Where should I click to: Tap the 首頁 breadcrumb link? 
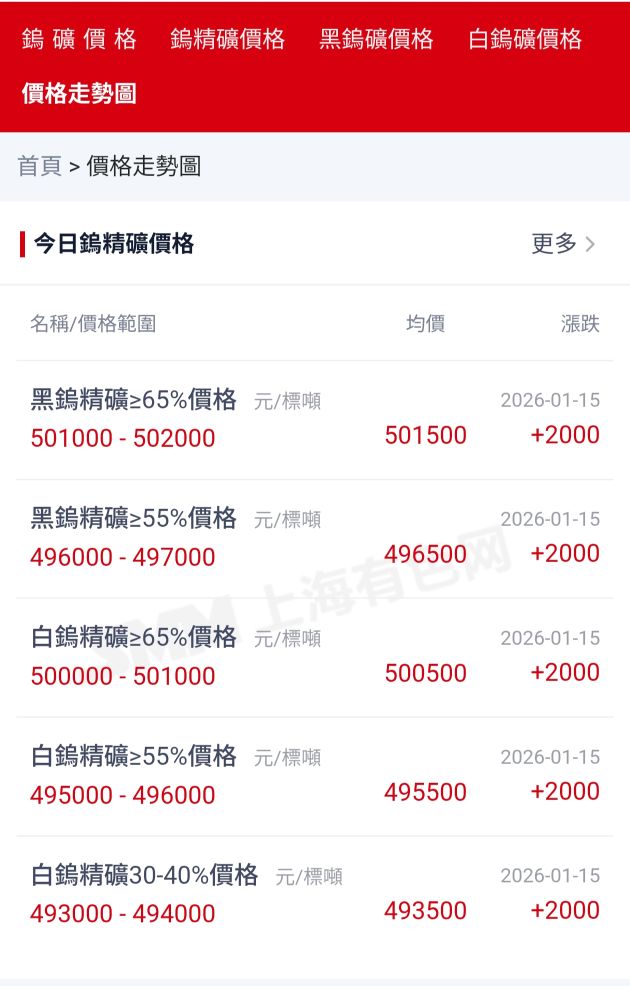[x=39, y=166]
